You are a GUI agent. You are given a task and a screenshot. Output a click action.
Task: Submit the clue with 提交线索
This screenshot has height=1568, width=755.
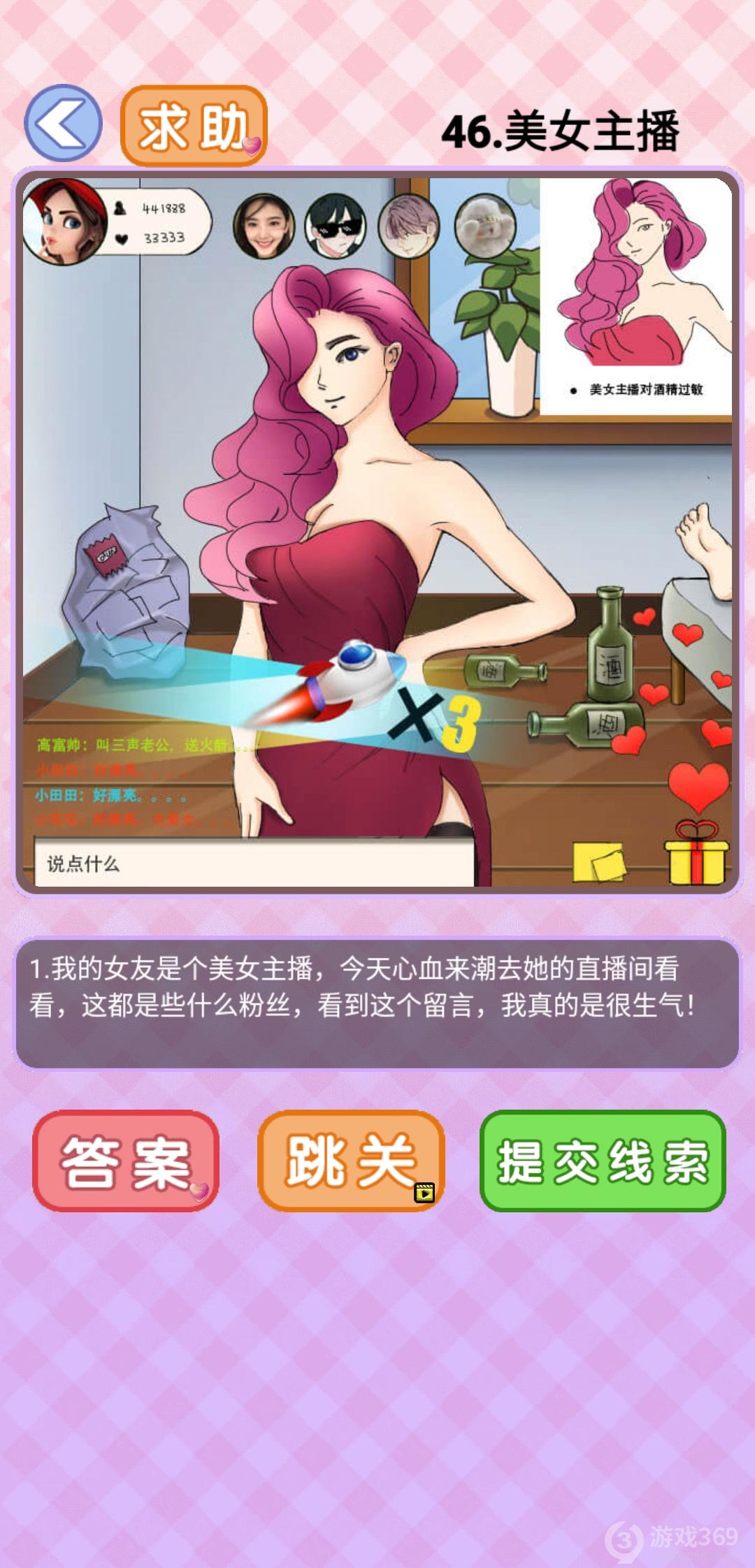603,1161
